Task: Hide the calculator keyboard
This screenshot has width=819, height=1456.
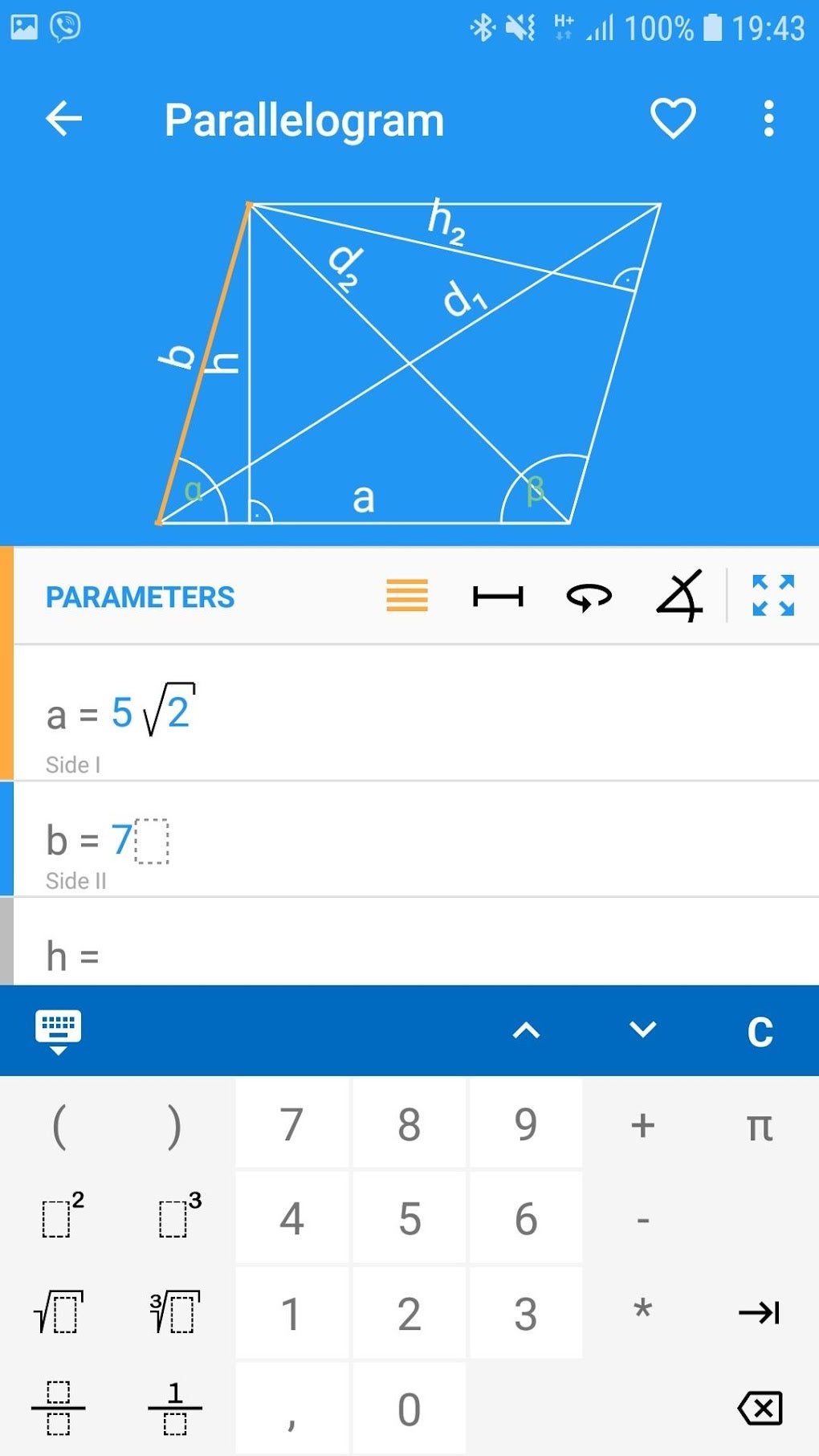Action: 59,1032
